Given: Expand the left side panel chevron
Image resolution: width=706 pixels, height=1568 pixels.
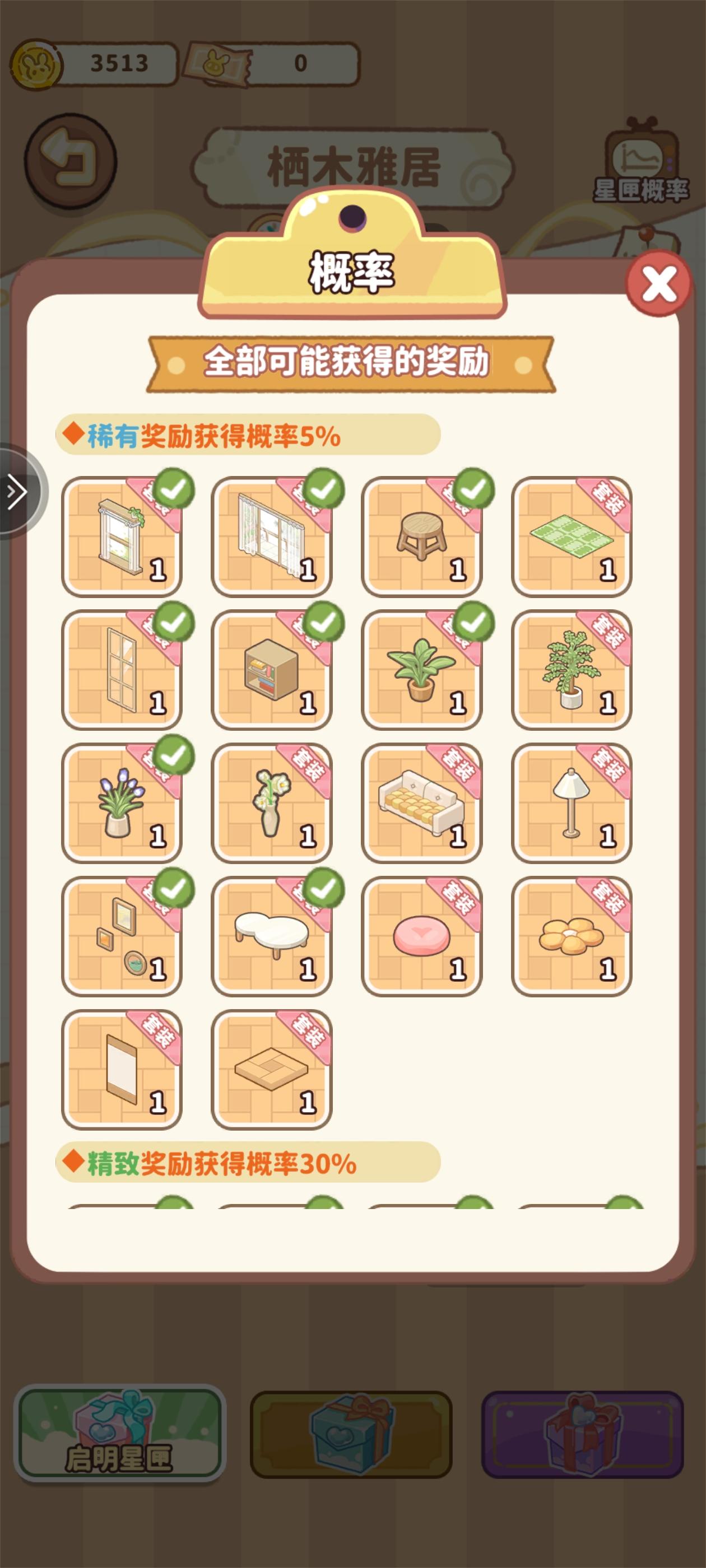Looking at the screenshot, I should coord(15,490).
